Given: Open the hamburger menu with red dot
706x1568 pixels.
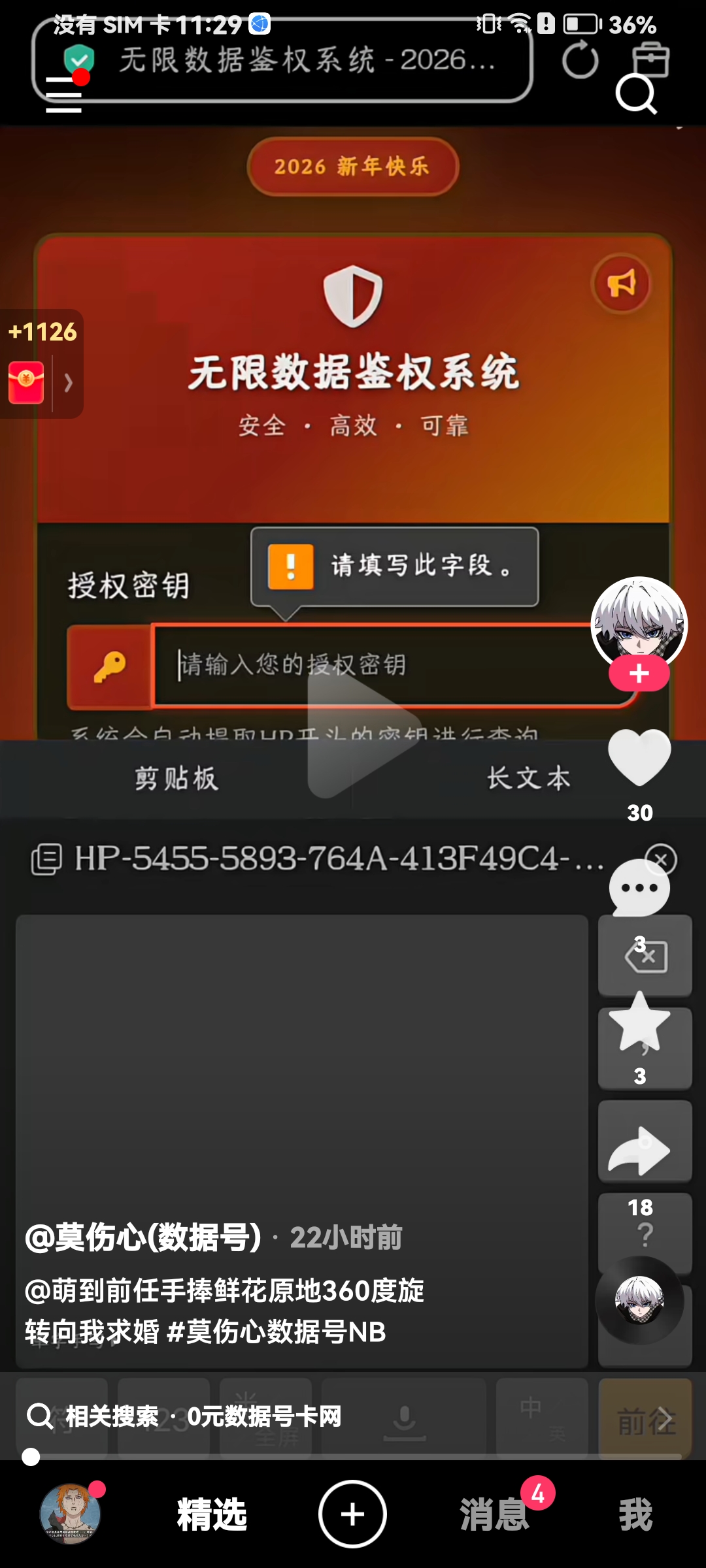Looking at the screenshot, I should [x=64, y=95].
